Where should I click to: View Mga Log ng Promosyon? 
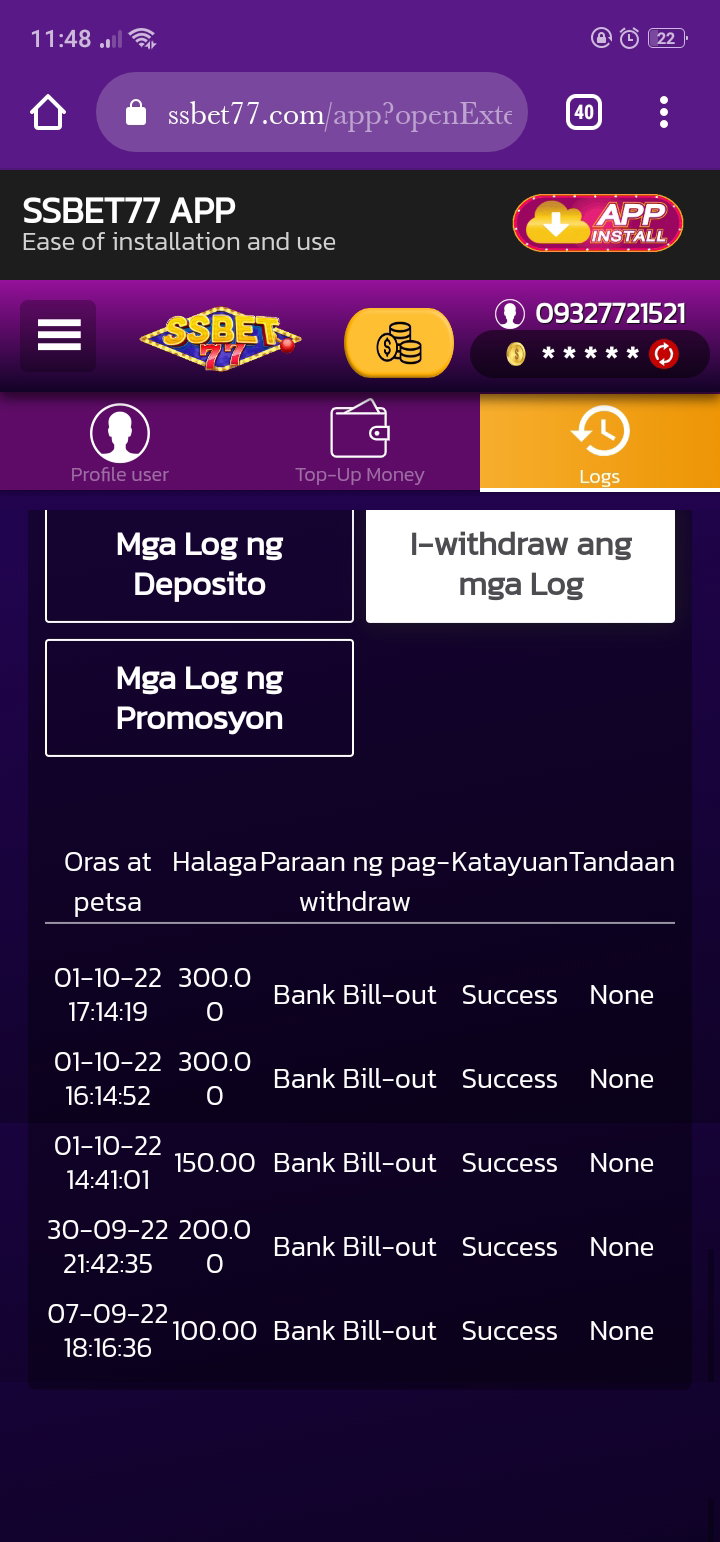(x=199, y=698)
